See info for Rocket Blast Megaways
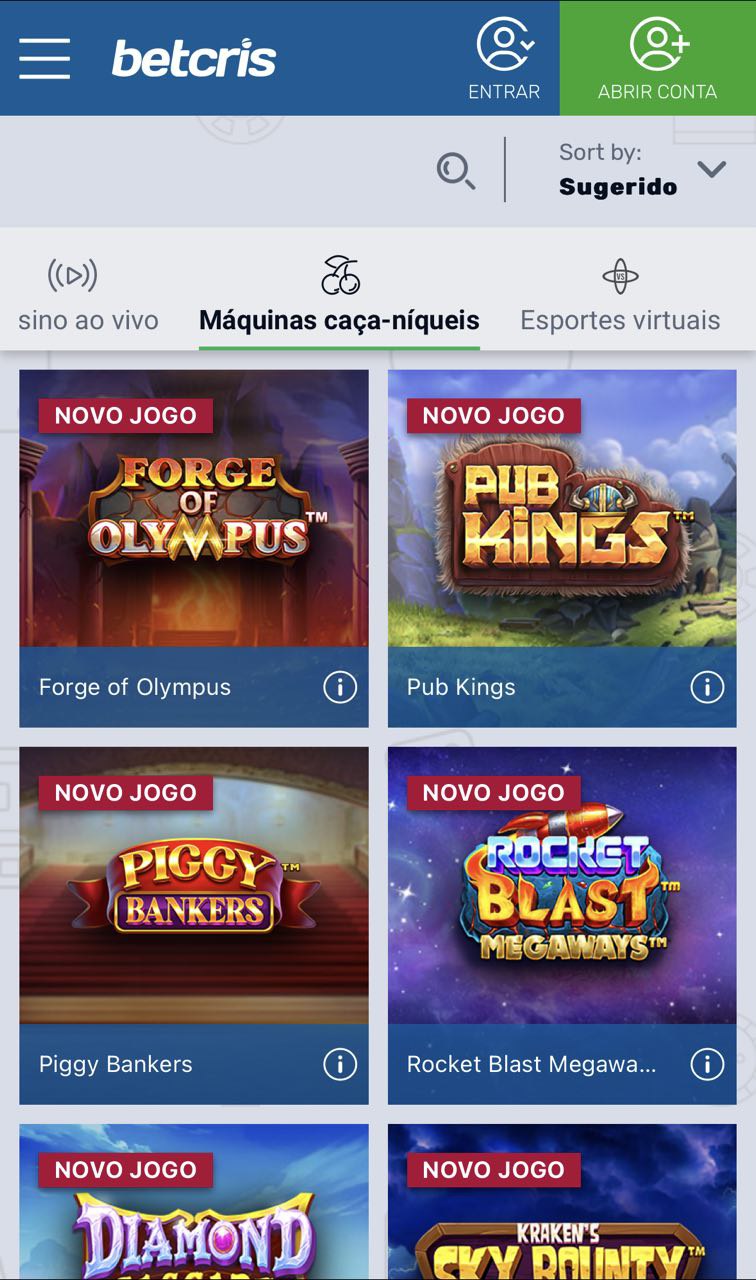Screen dimensions: 756x1280 click(x=707, y=1064)
